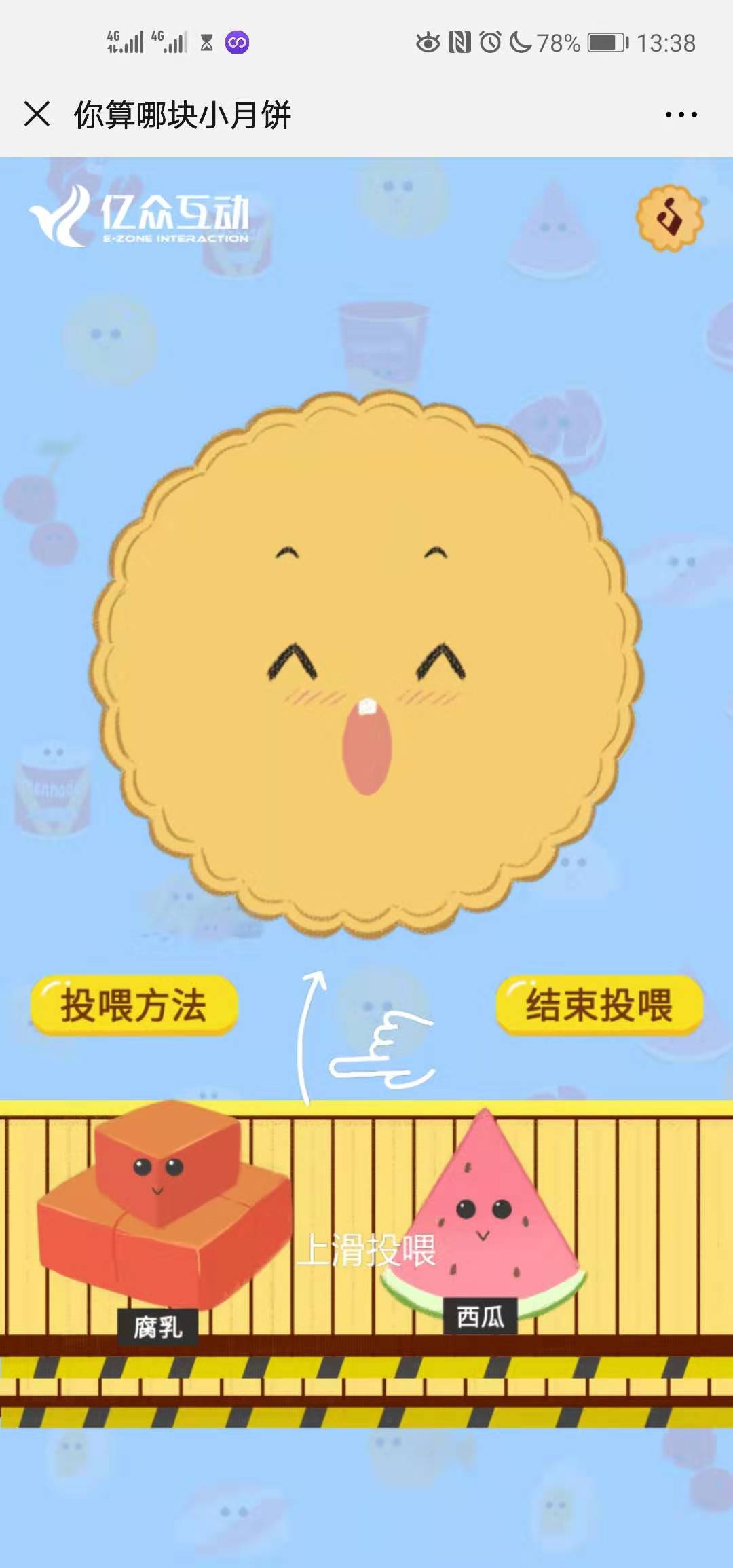
Task: Tap the 投喂方法 button
Action: [x=134, y=1005]
